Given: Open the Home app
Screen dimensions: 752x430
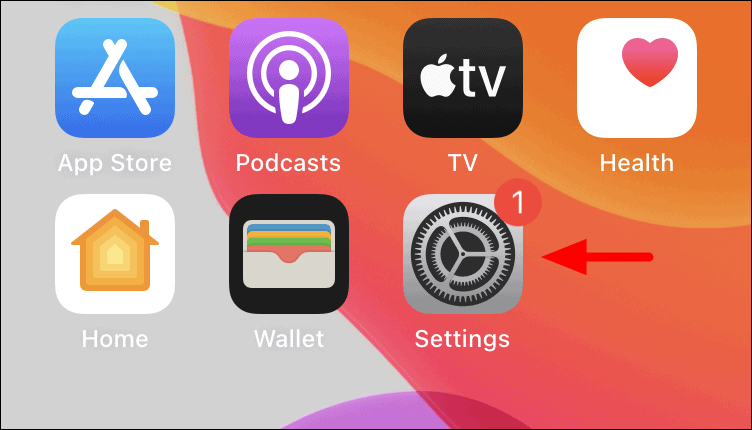Looking at the screenshot, I should point(115,254).
